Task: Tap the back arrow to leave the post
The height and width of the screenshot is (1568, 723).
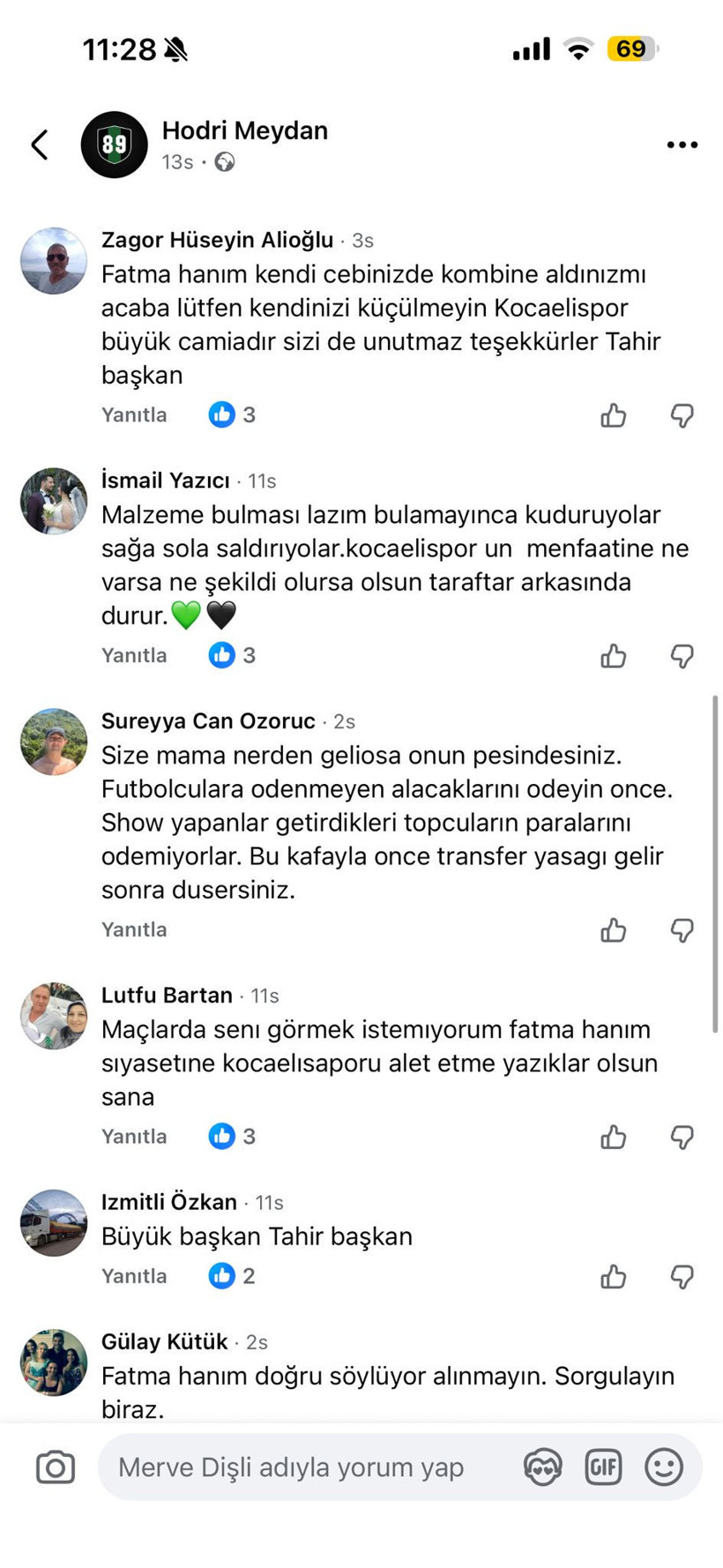Action: (x=39, y=144)
